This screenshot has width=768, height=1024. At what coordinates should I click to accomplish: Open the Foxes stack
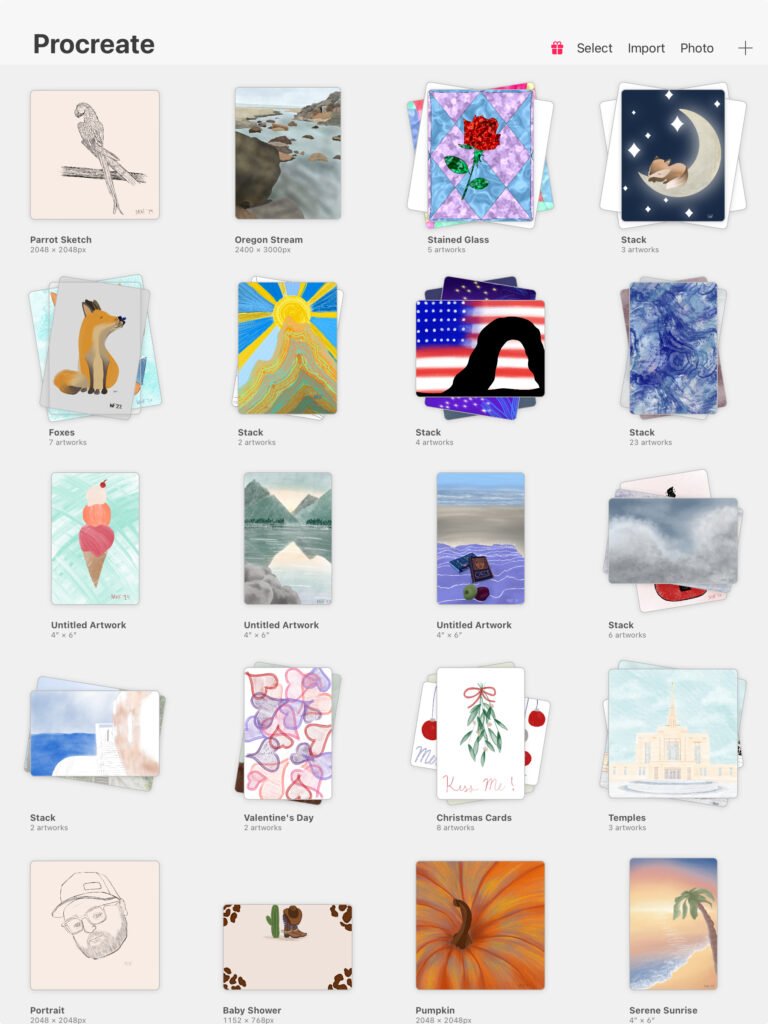[94, 347]
